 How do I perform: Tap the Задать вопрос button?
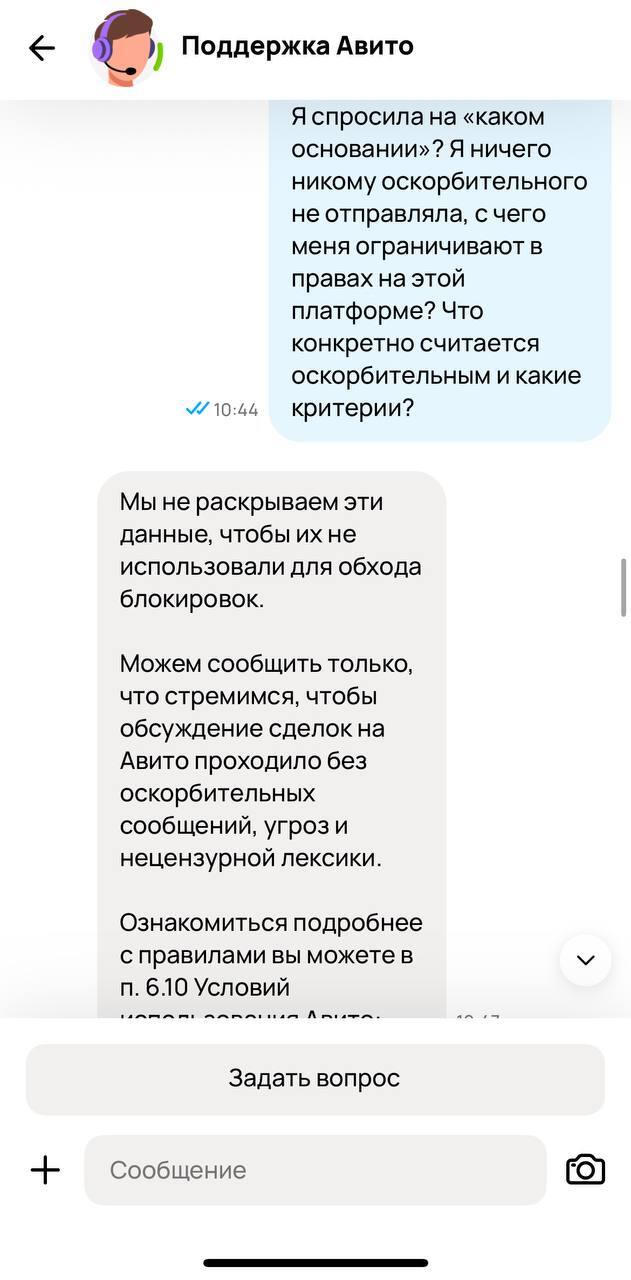(x=315, y=1079)
